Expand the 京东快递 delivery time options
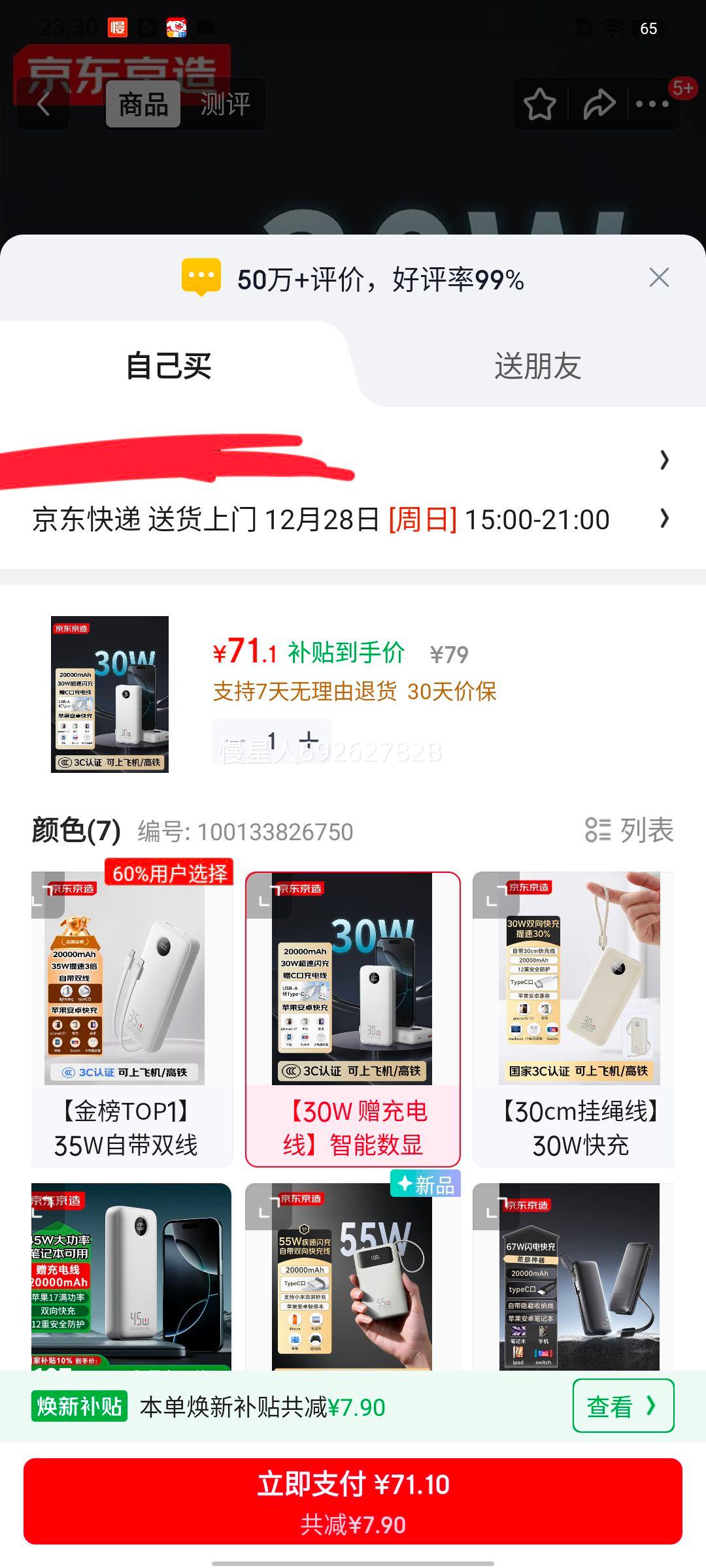The width and height of the screenshot is (706, 1568). (x=665, y=519)
